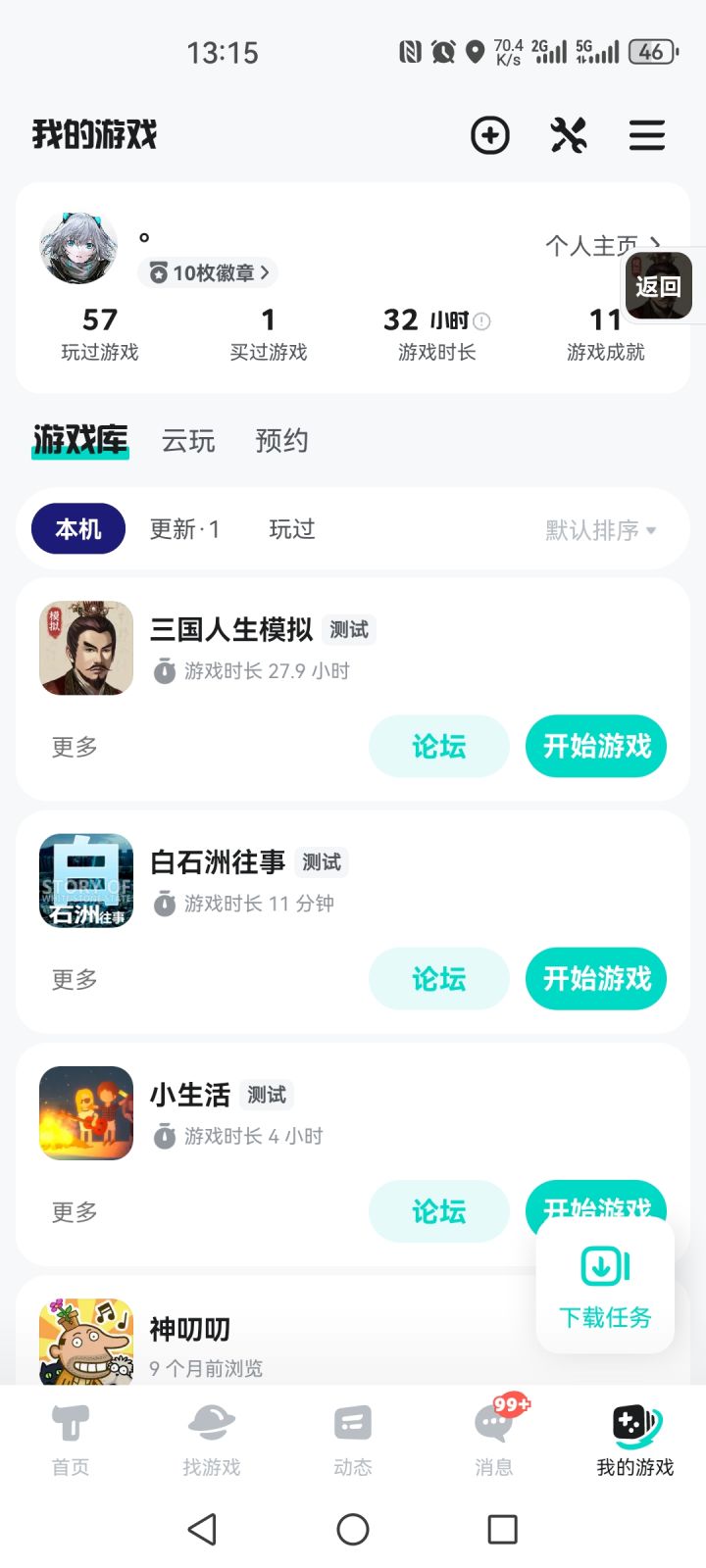Start playing 白石洲往事

pos(596,979)
